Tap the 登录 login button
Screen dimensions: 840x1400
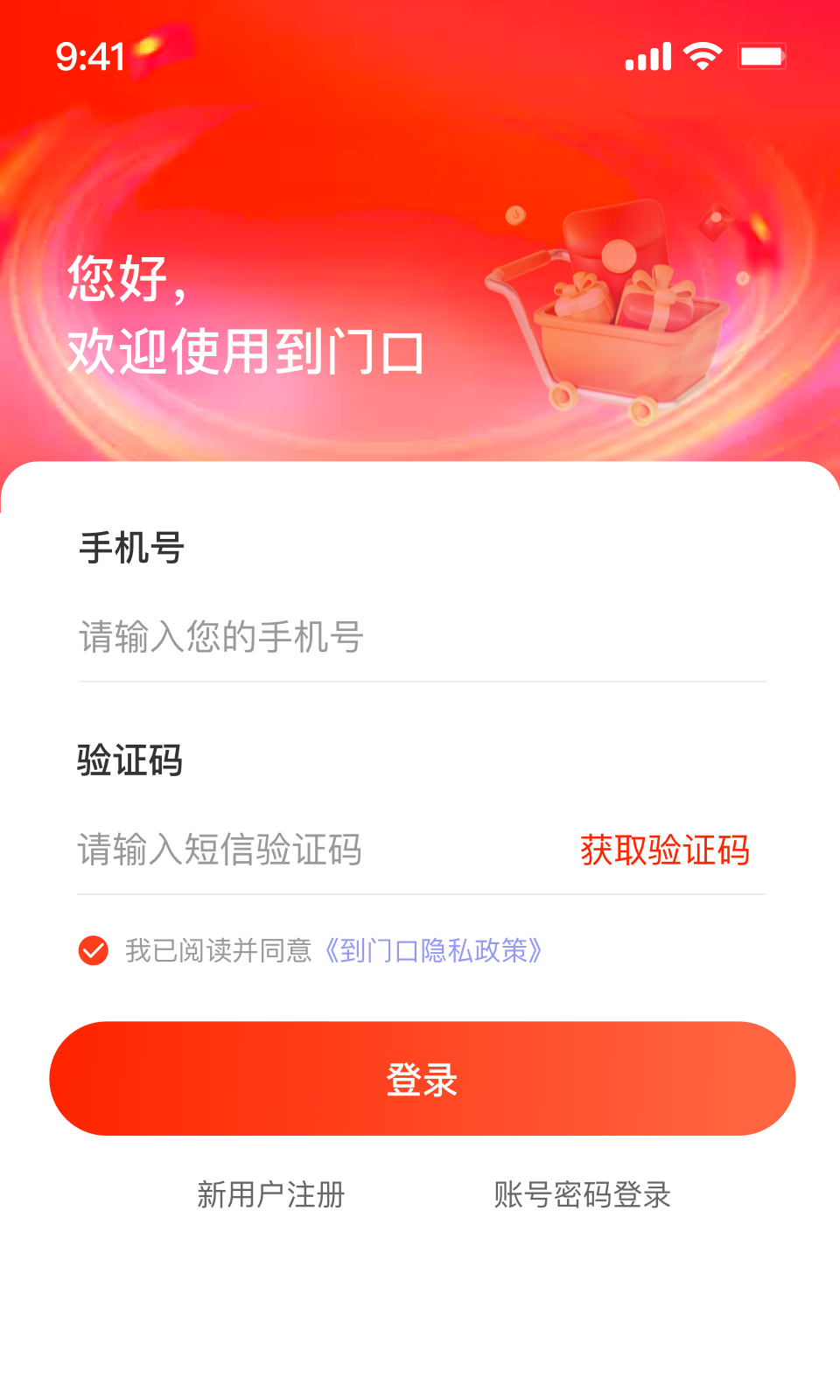click(420, 1078)
